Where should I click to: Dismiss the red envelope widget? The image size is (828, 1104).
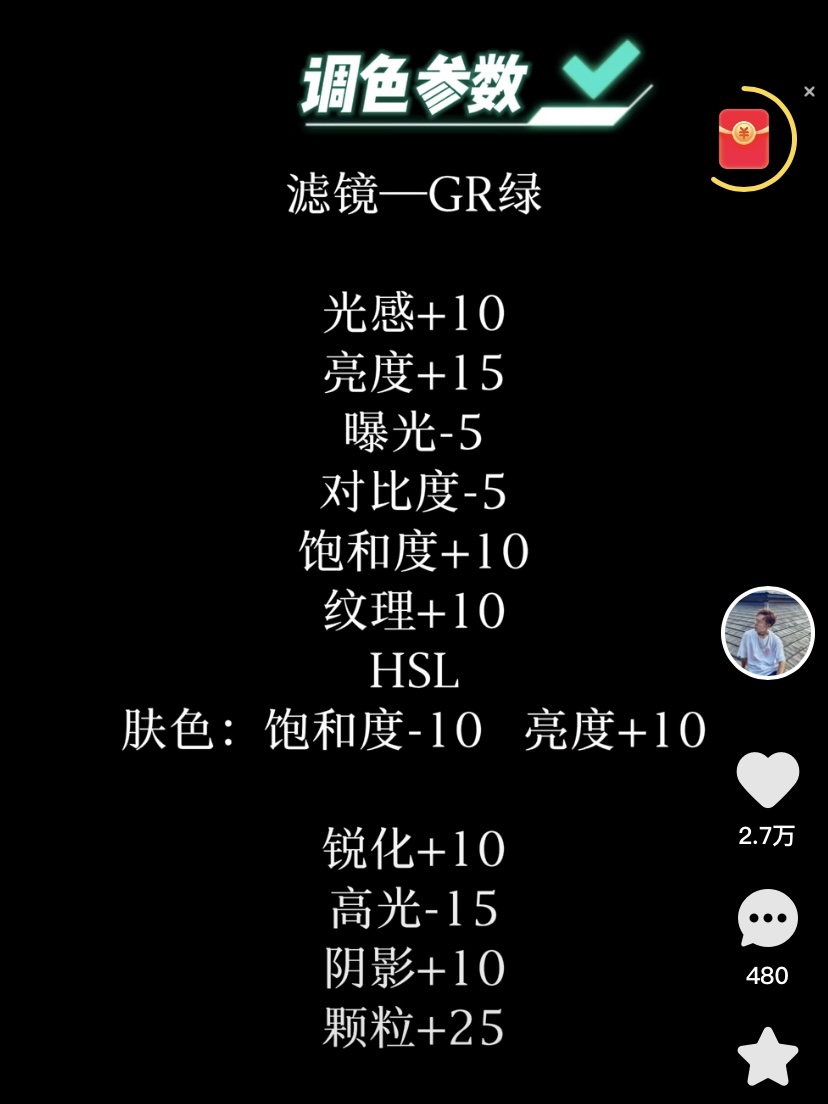(x=809, y=92)
